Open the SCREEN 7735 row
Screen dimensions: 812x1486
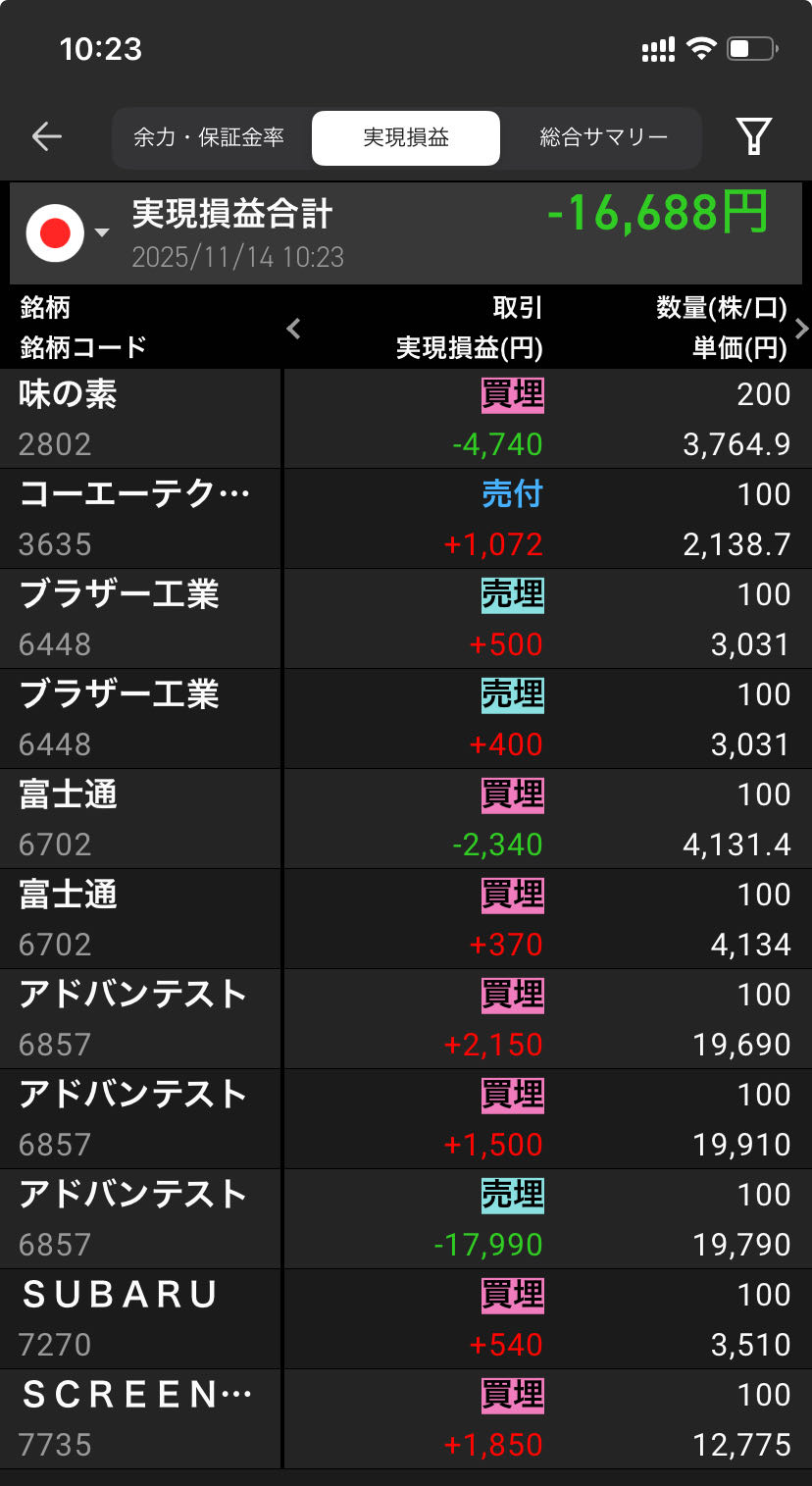coord(406,1419)
